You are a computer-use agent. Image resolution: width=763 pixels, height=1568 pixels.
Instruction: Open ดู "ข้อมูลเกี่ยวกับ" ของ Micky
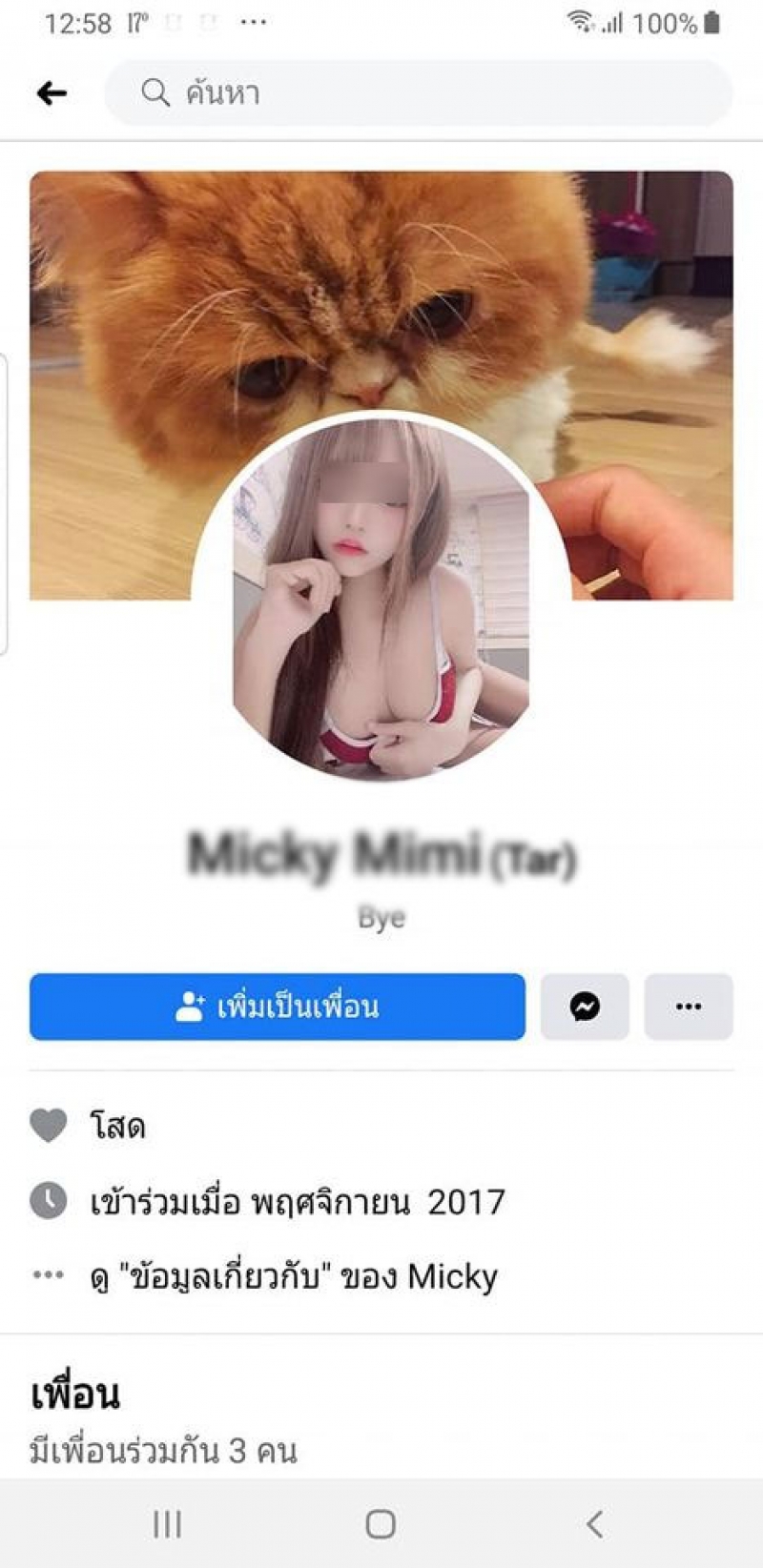click(294, 1276)
